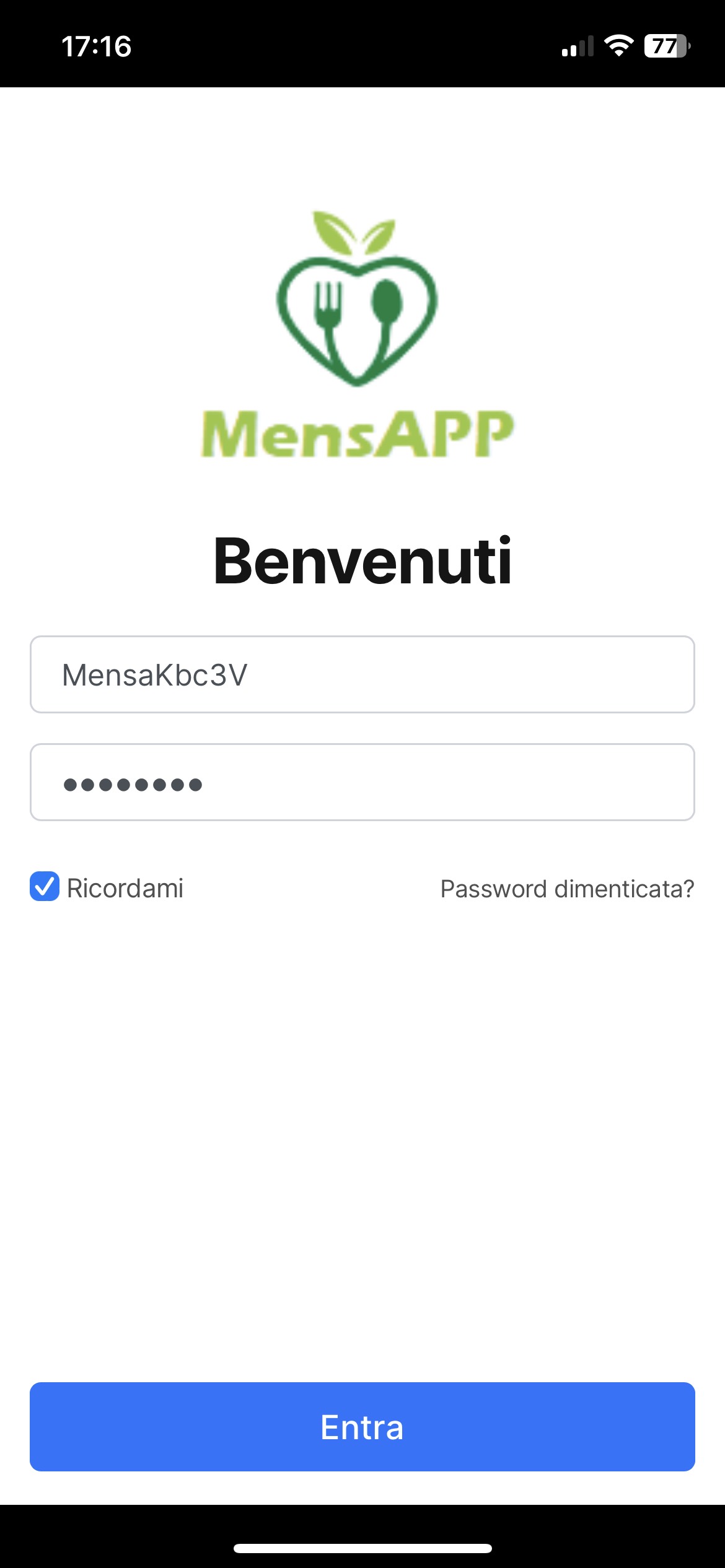This screenshot has height=1568, width=725.
Task: Open the Password dimenticata? link
Action: coord(567,889)
